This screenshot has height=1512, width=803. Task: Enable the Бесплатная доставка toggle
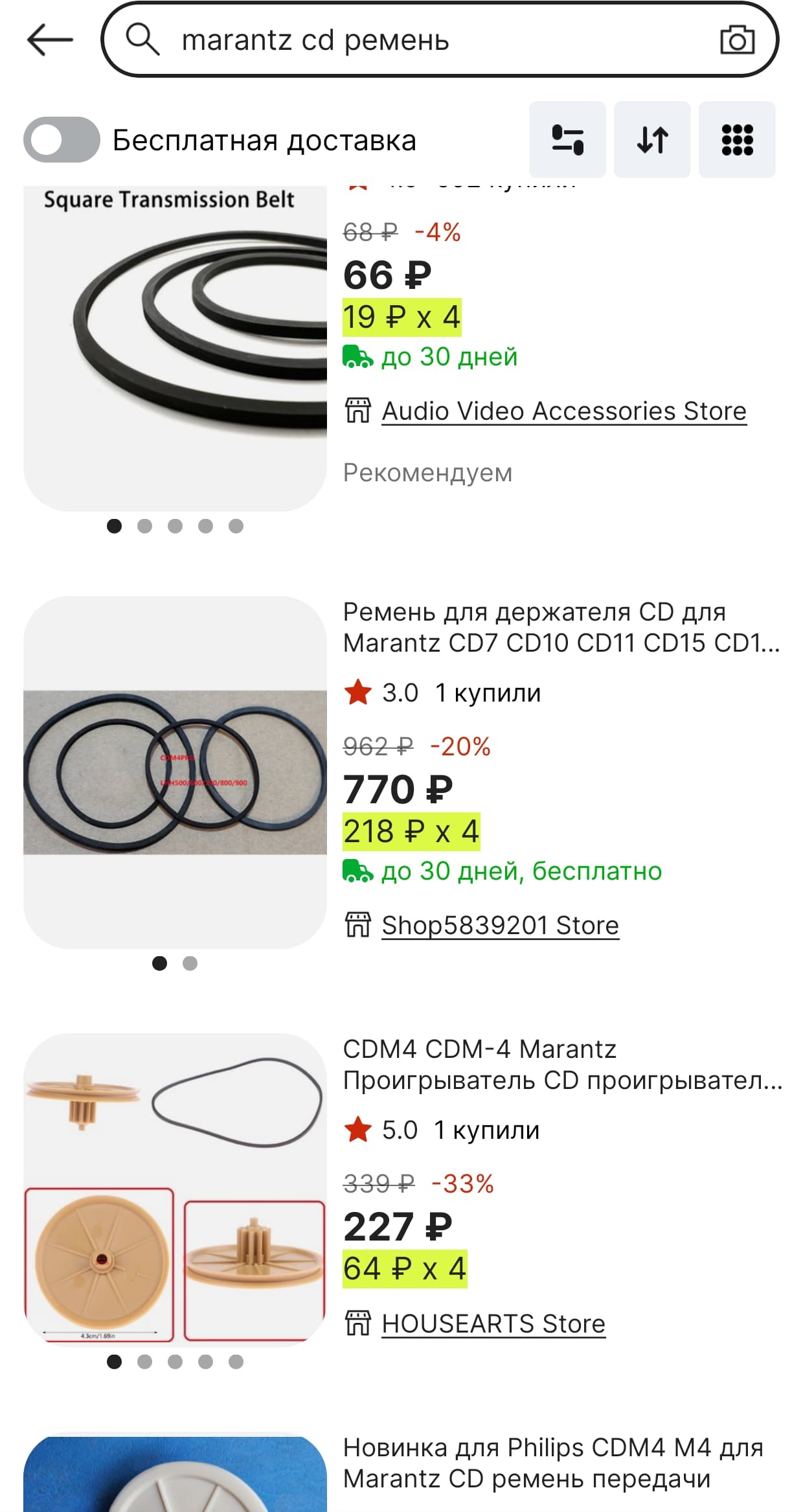pyautogui.click(x=62, y=140)
